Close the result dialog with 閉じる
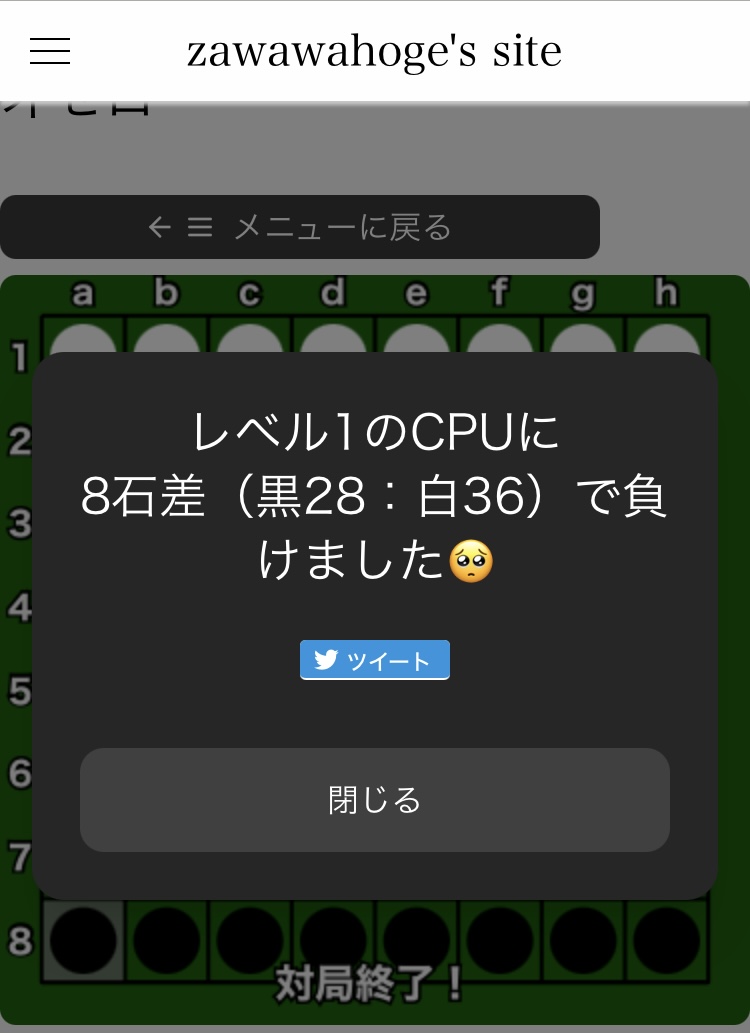Screen dimensions: 750x1033 [375, 800]
